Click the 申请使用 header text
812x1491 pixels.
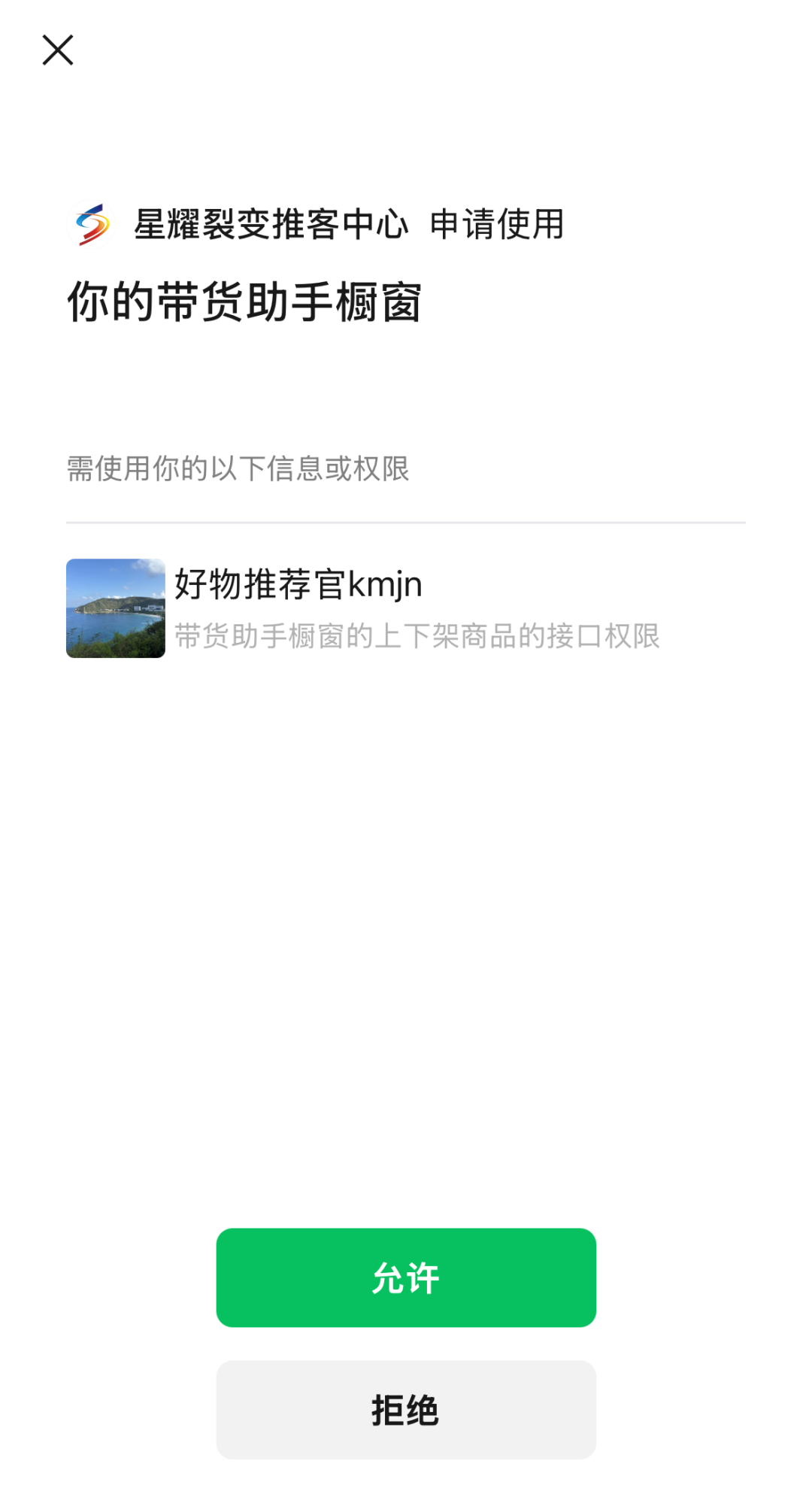coord(497,224)
